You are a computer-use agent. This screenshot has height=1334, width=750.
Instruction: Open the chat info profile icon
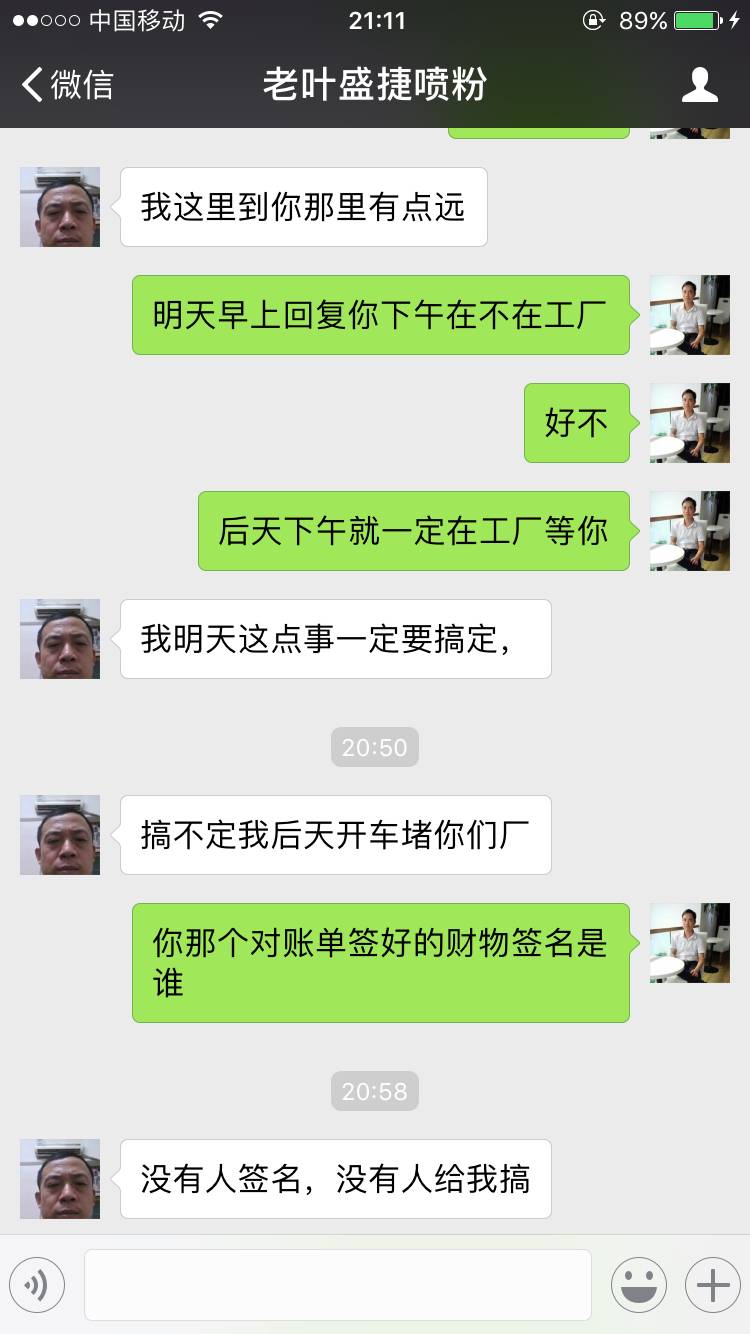[x=699, y=85]
